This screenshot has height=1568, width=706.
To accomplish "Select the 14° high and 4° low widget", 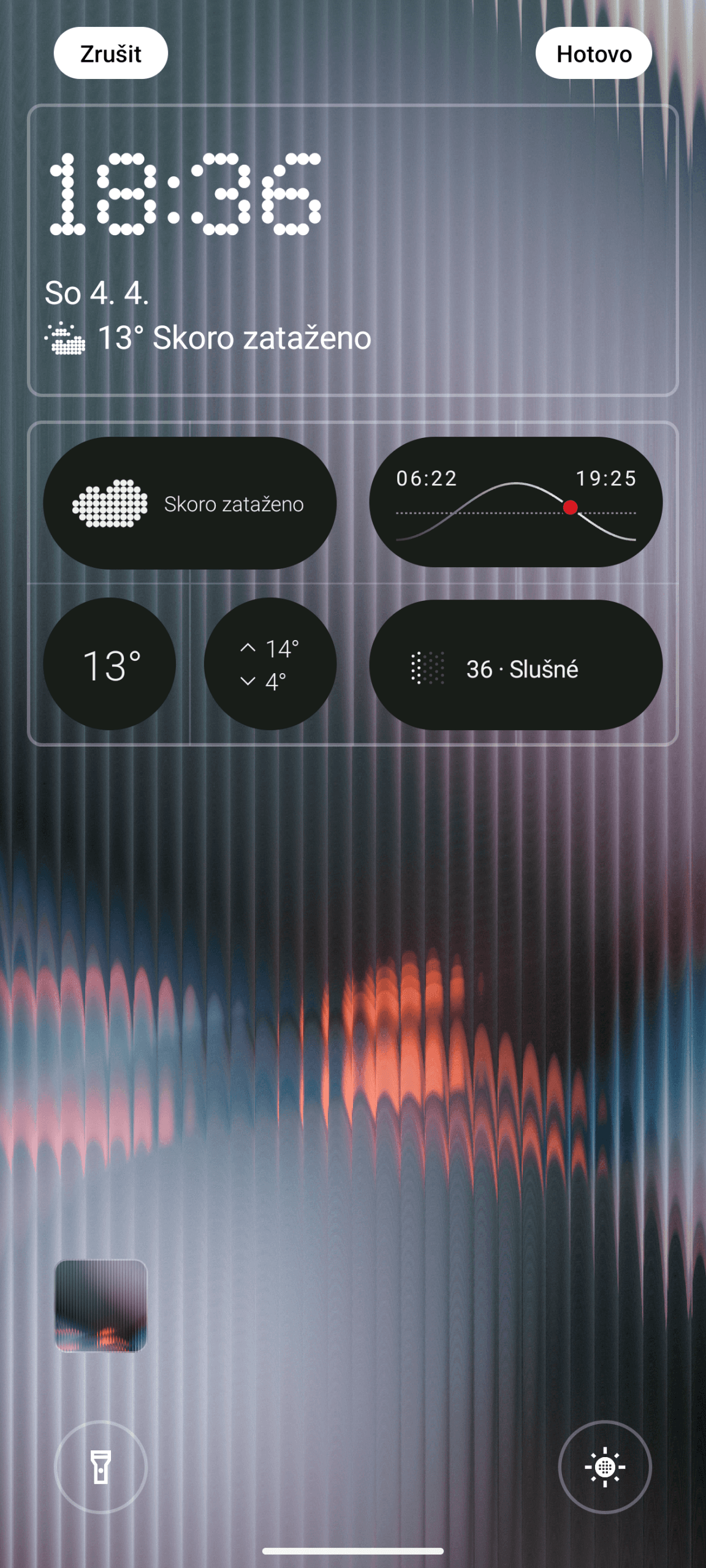I will pyautogui.click(x=270, y=664).
